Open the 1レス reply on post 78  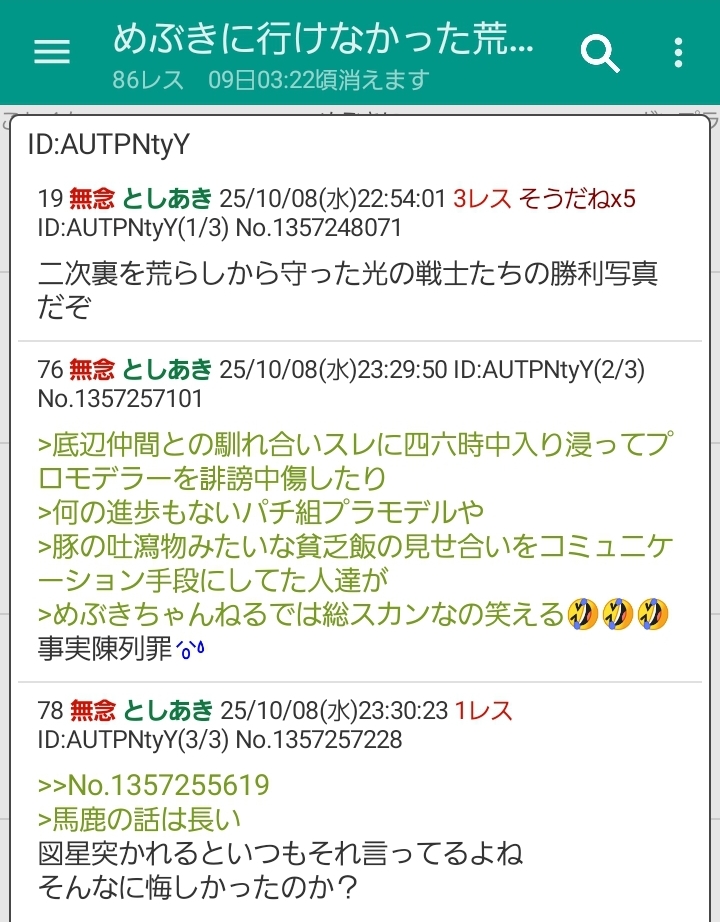[483, 711]
